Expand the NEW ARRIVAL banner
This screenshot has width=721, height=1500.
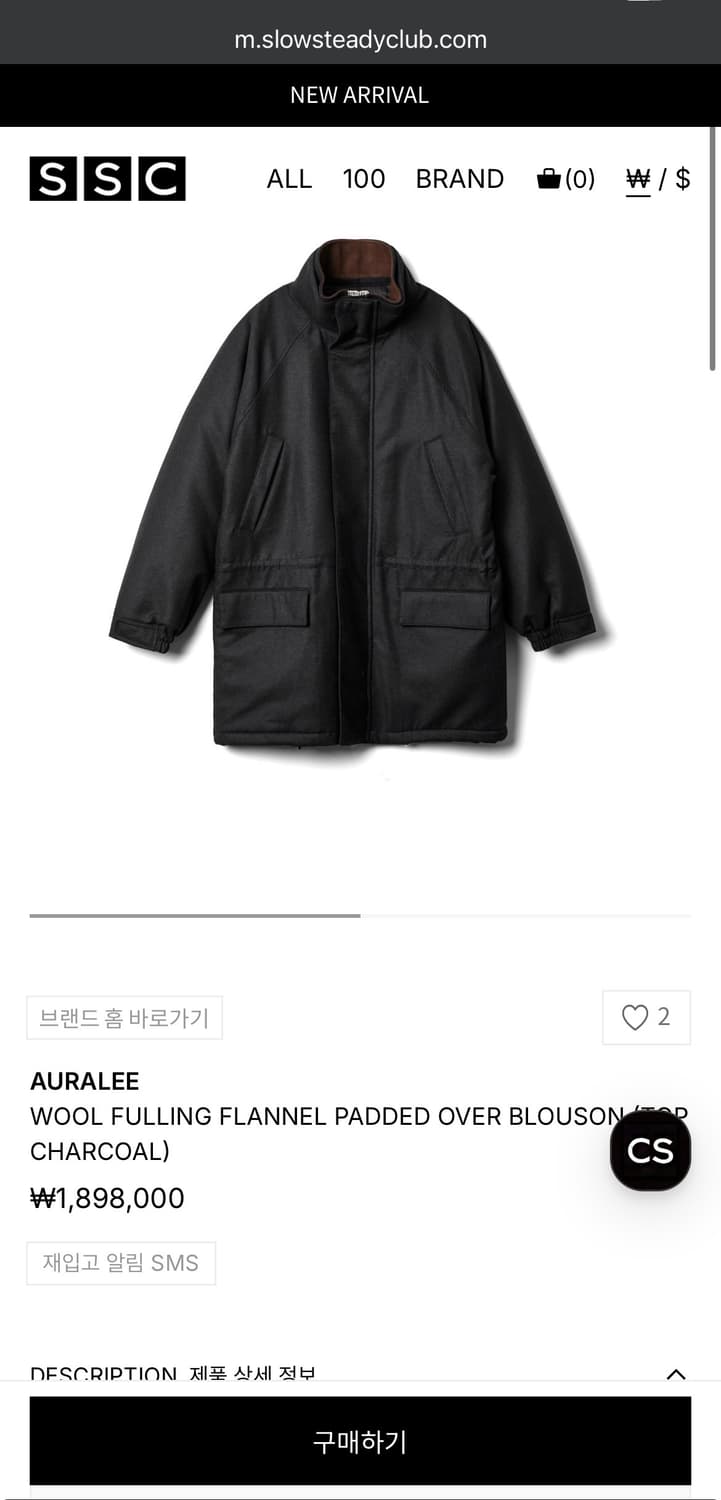360,95
